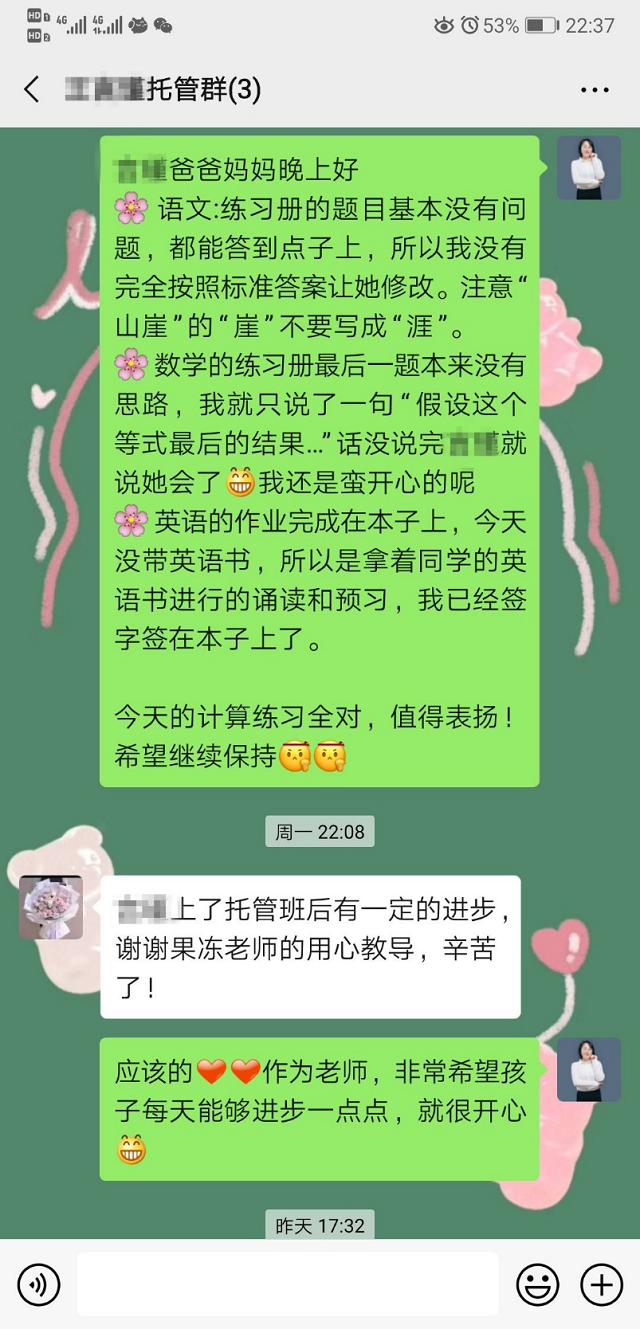Viewport: 640px width, 1329px height.
Task: Open the emoji sticker panel
Action: 537,1284
